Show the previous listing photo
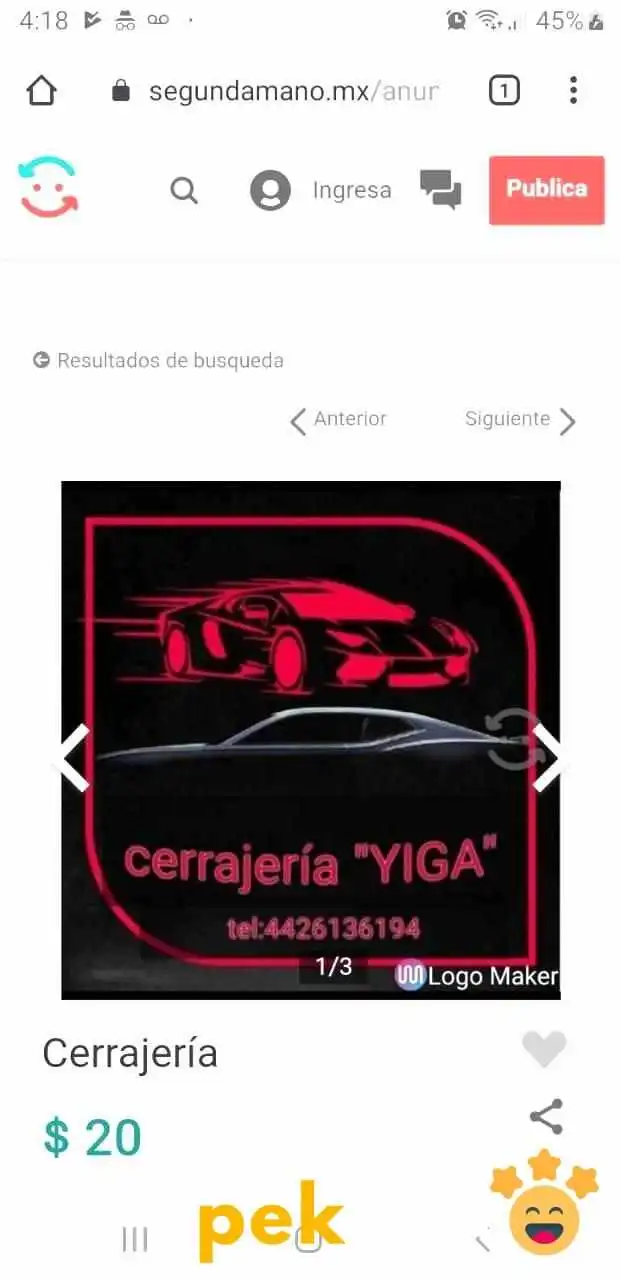Viewport: 620px width, 1279px height. tap(75, 757)
